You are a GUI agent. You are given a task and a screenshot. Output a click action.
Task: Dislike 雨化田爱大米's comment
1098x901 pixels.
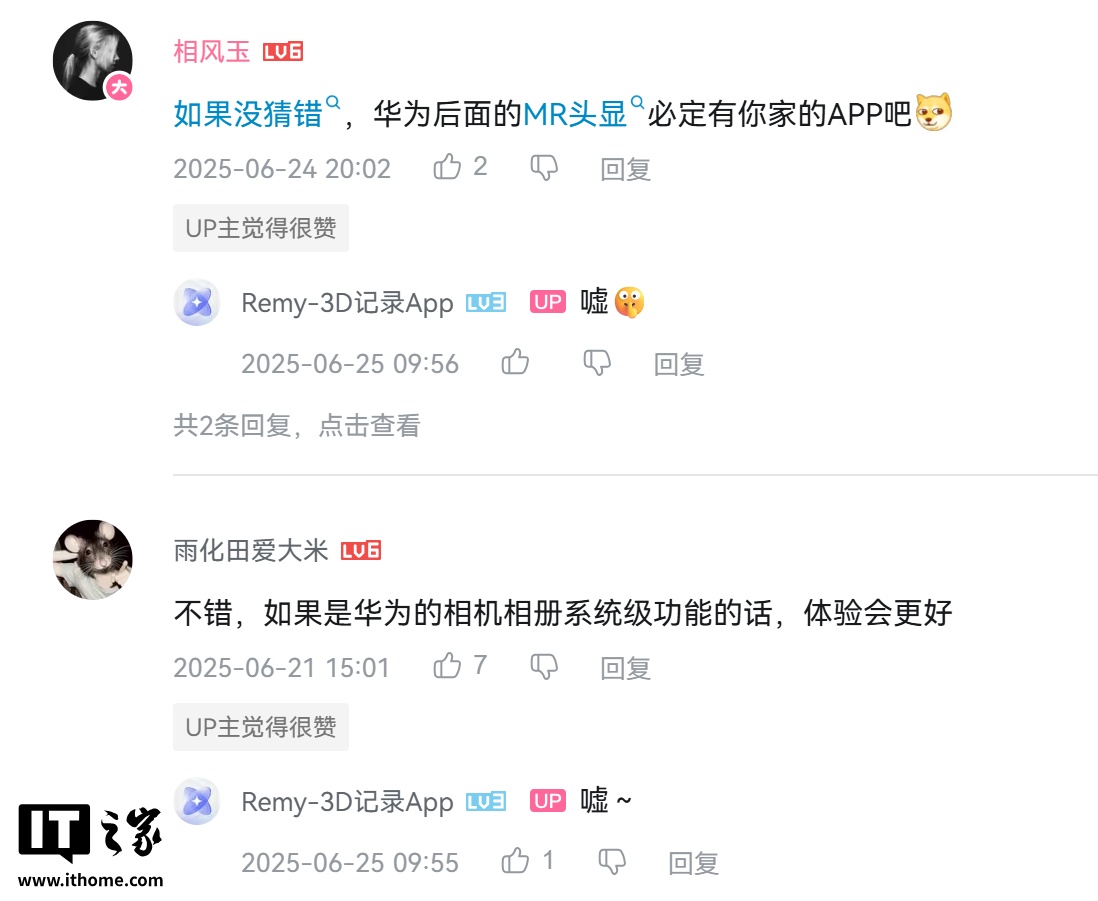tap(544, 666)
